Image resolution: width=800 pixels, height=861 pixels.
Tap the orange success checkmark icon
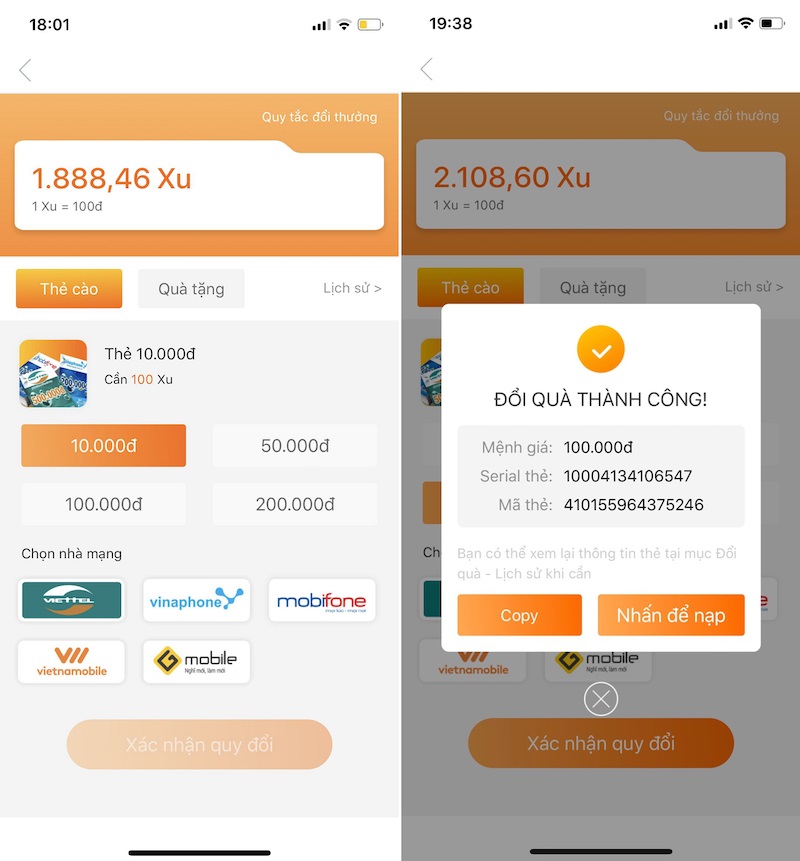600,350
